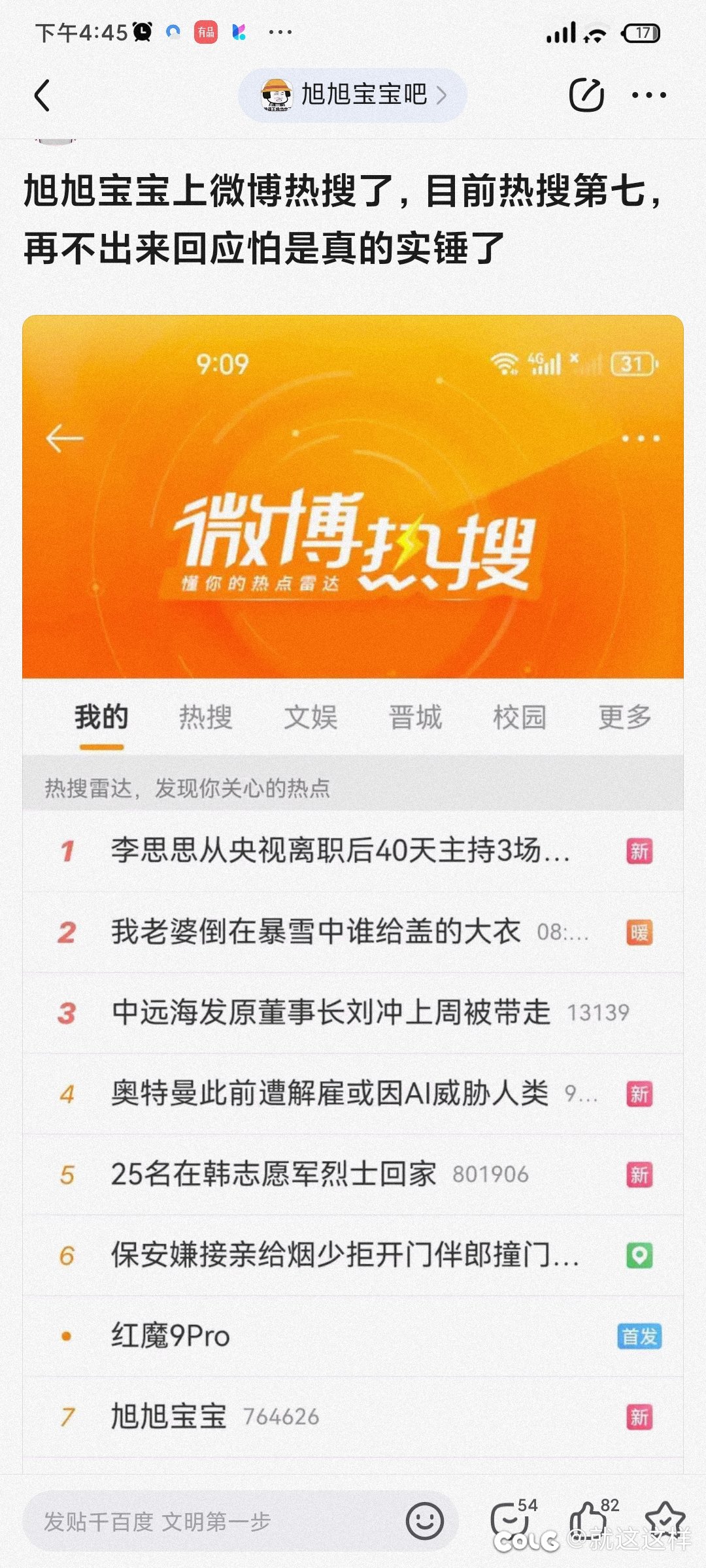Open the Weibo hot search screenshot image
The width and height of the screenshot is (706, 1568).
pos(353,895)
